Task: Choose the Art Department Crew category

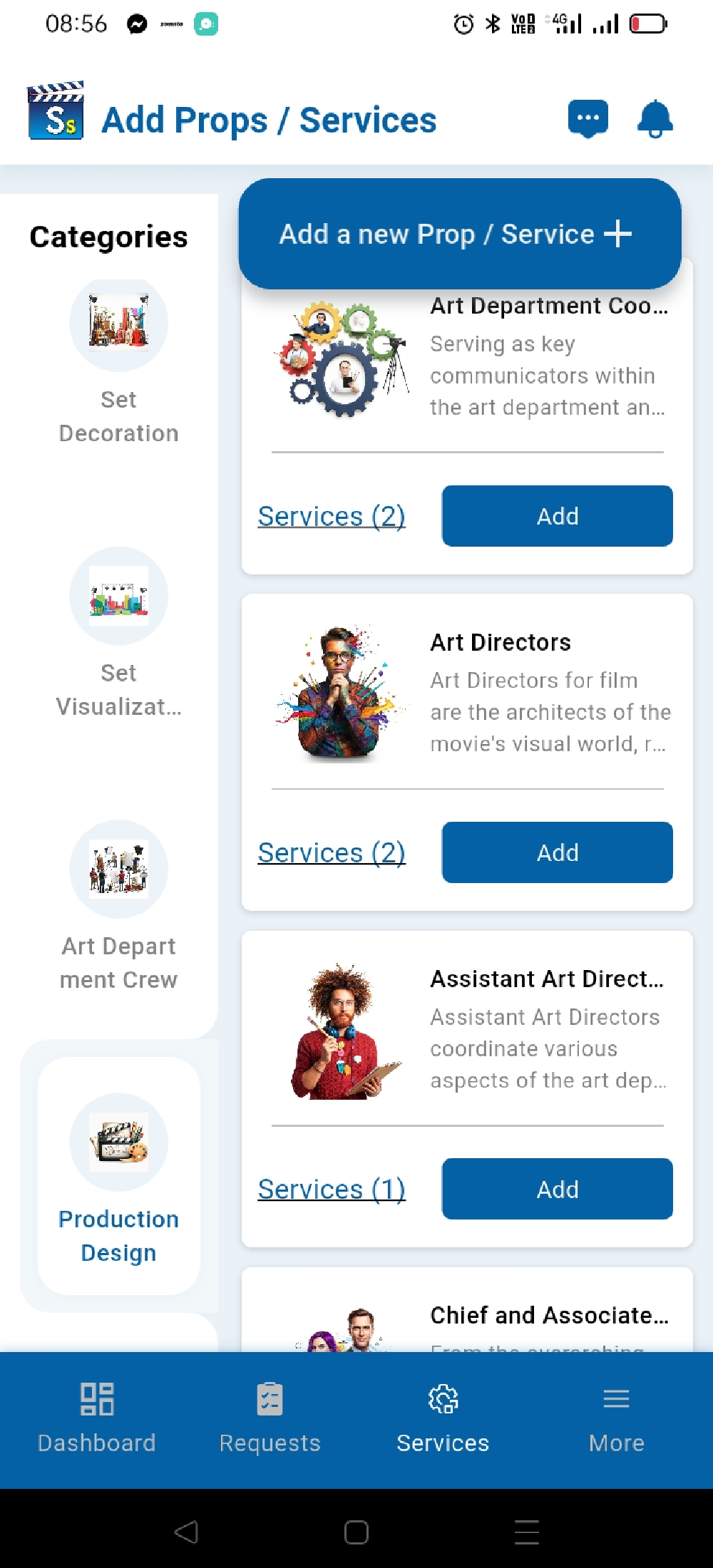Action: pyautogui.click(x=118, y=870)
